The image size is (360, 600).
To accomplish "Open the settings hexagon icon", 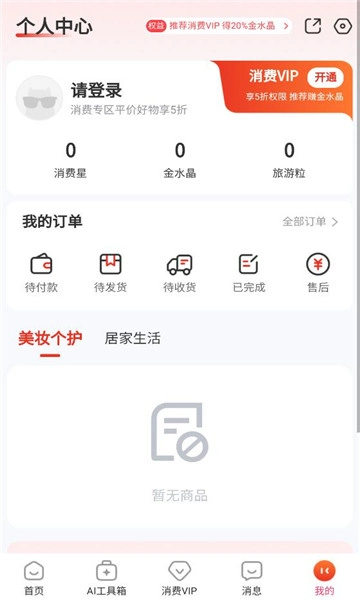I will [342, 26].
